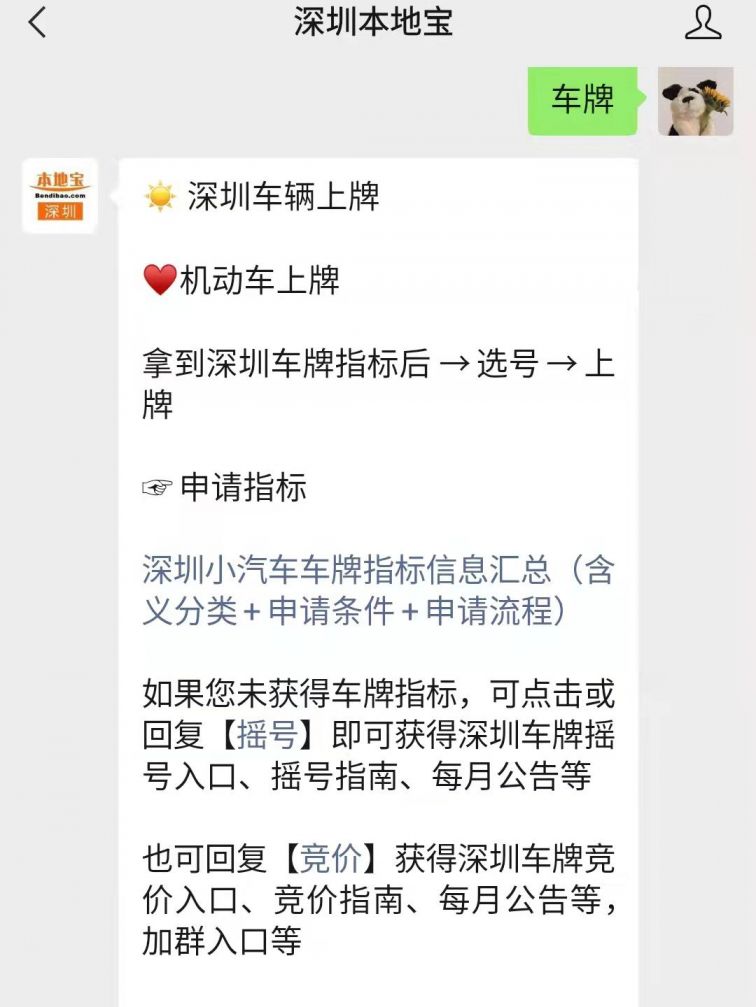Open the account profile icon
Screen dimensions: 756x1007
[x=703, y=22]
